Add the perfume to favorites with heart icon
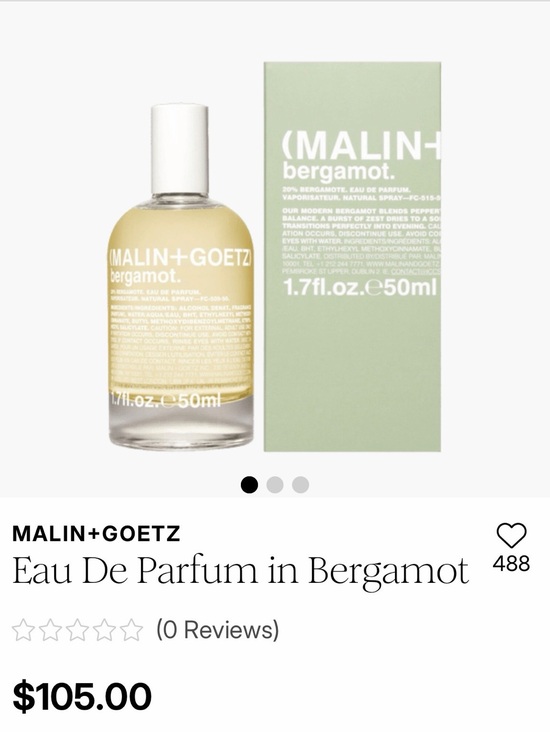 click(x=511, y=536)
